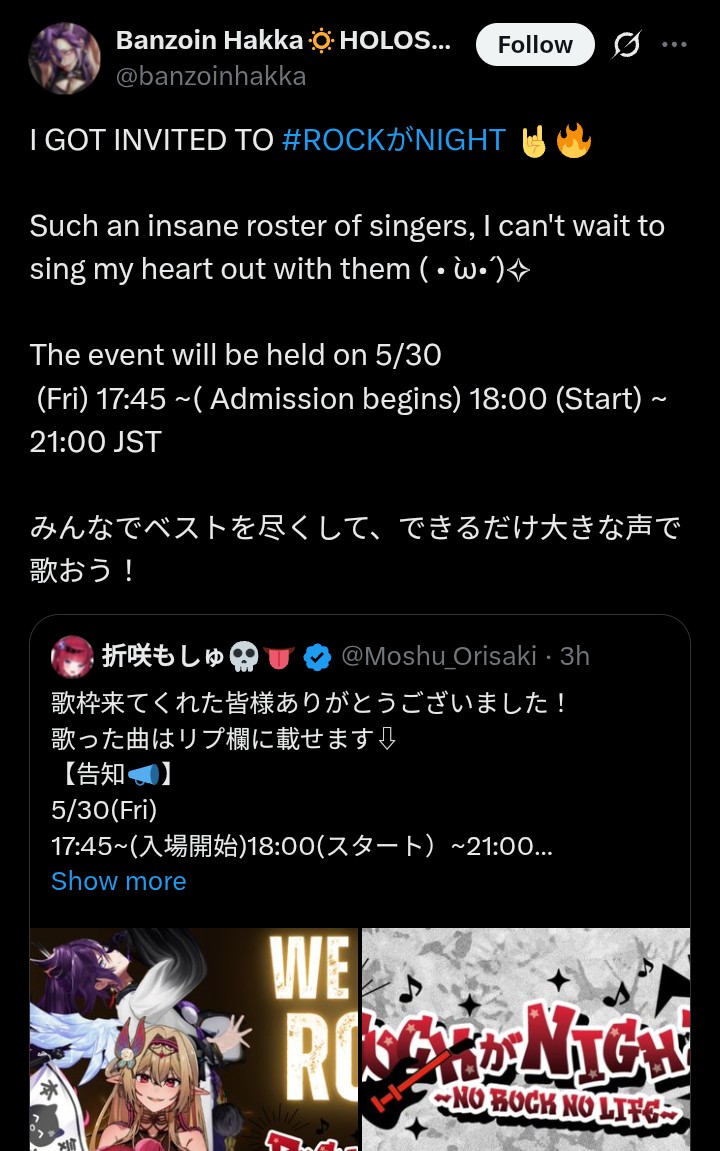The image size is (720, 1151).
Task: Open the Grok icon beside Follow
Action: coord(627,45)
